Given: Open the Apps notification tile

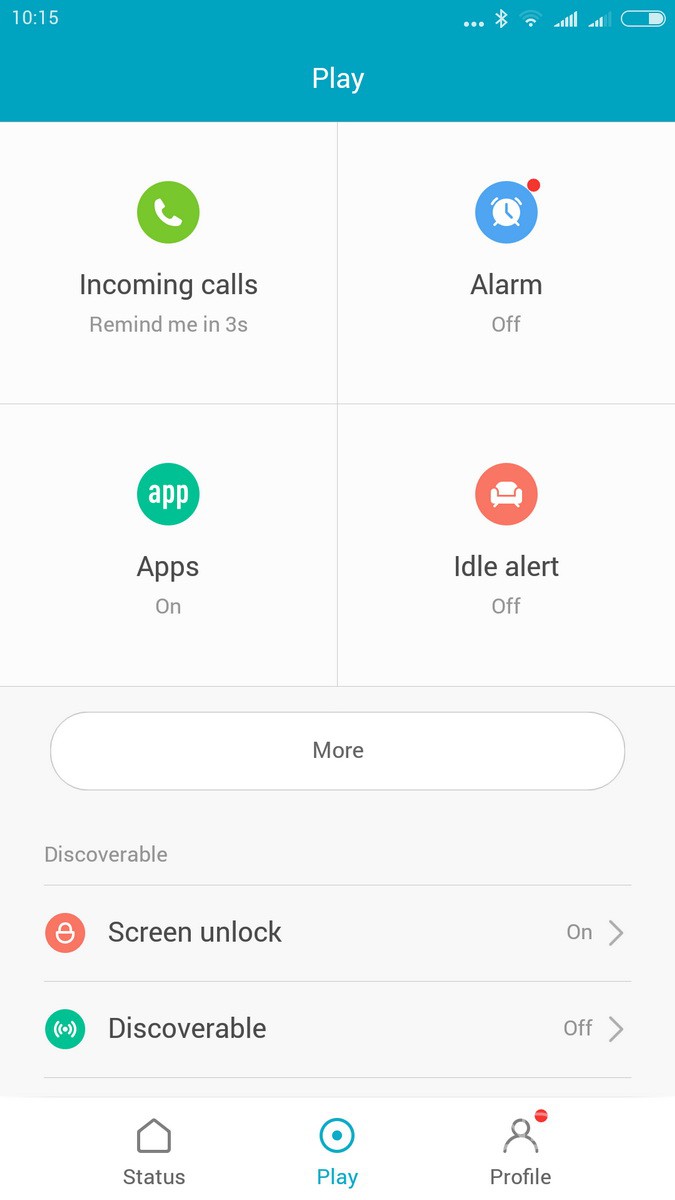Looking at the screenshot, I should [x=168, y=545].
